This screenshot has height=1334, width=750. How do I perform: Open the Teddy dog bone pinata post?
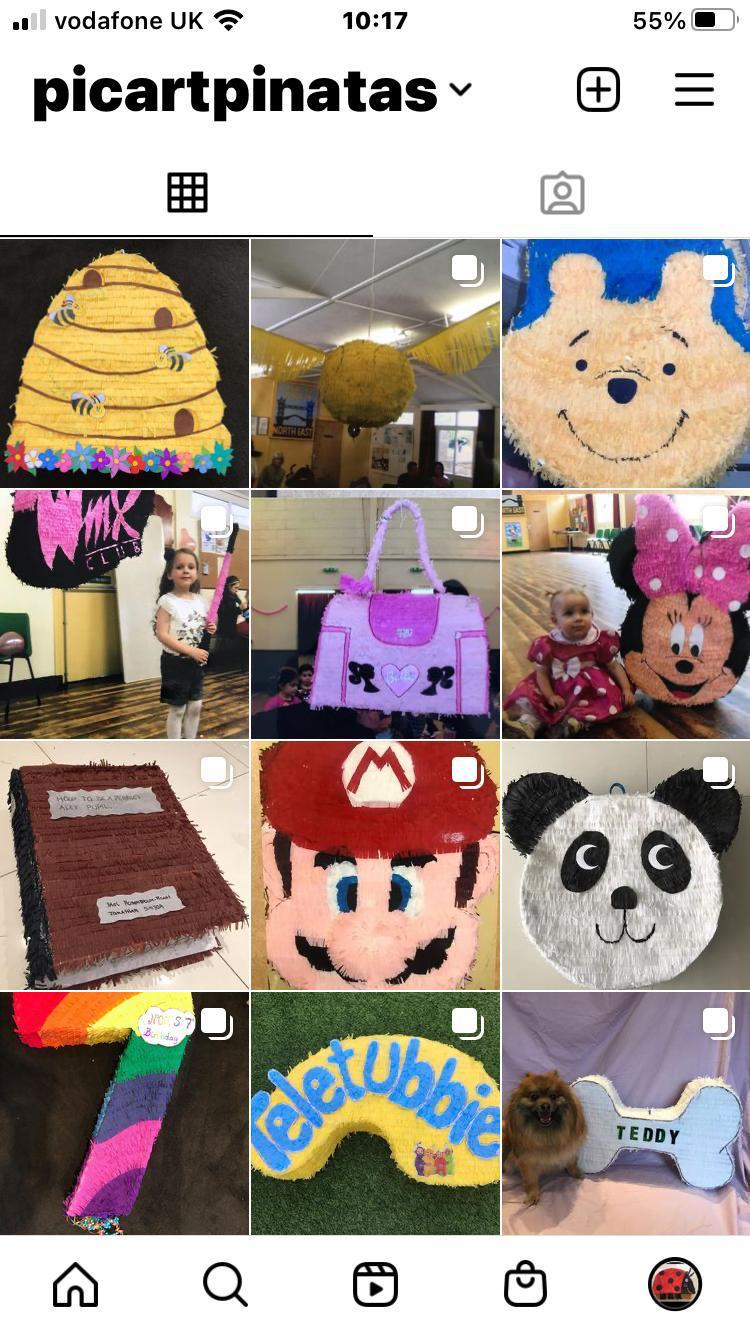pos(625,1113)
